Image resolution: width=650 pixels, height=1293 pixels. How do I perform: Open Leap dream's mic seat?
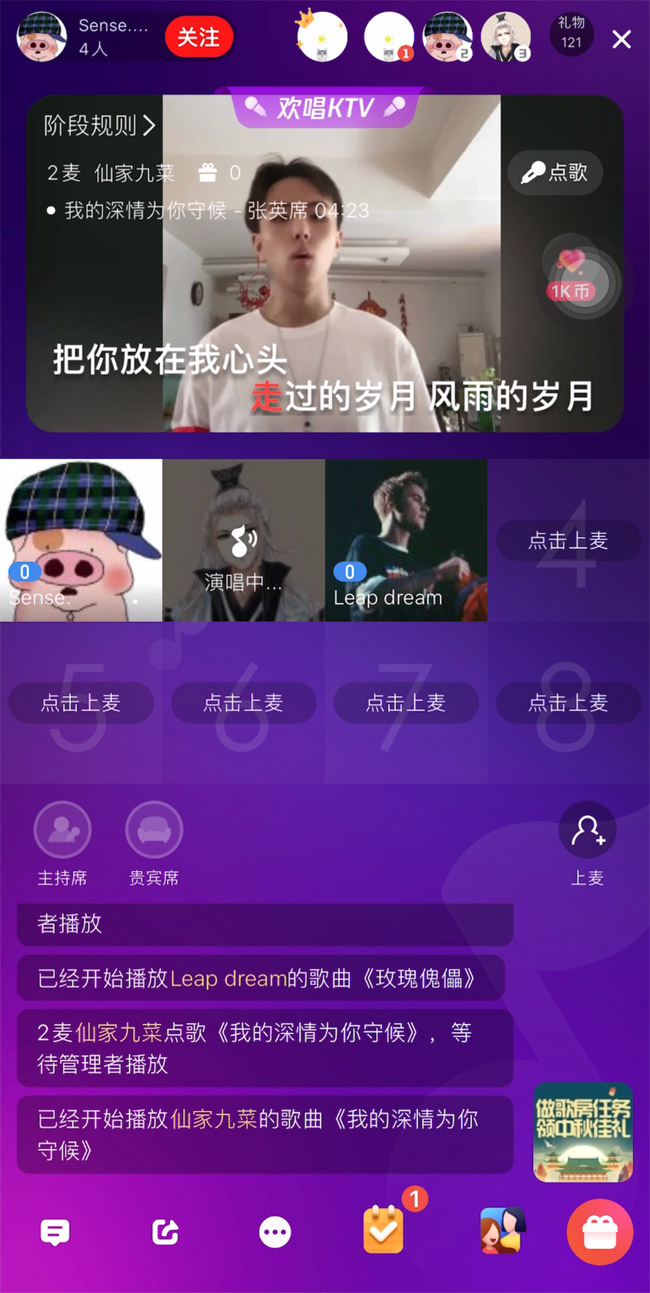pos(405,540)
